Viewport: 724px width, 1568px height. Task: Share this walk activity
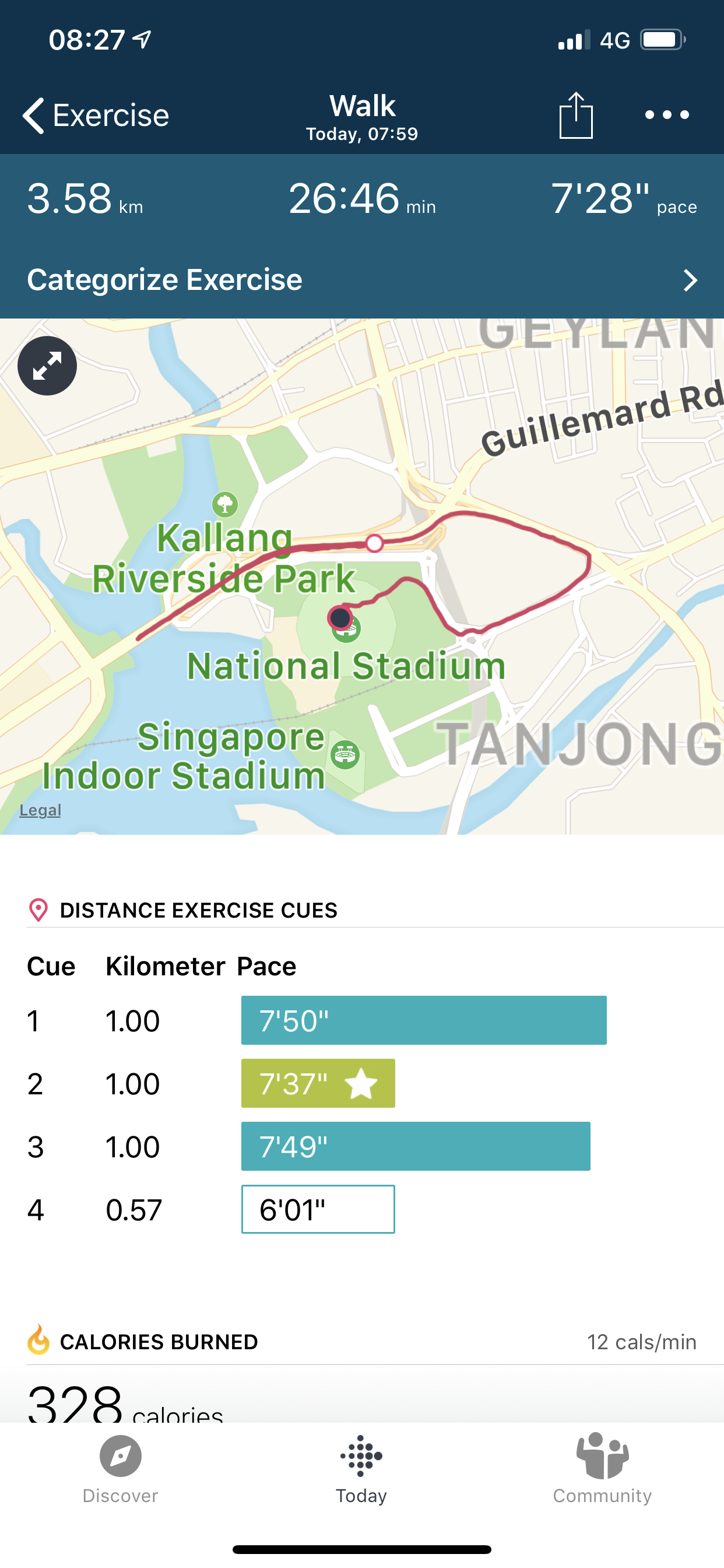point(575,115)
